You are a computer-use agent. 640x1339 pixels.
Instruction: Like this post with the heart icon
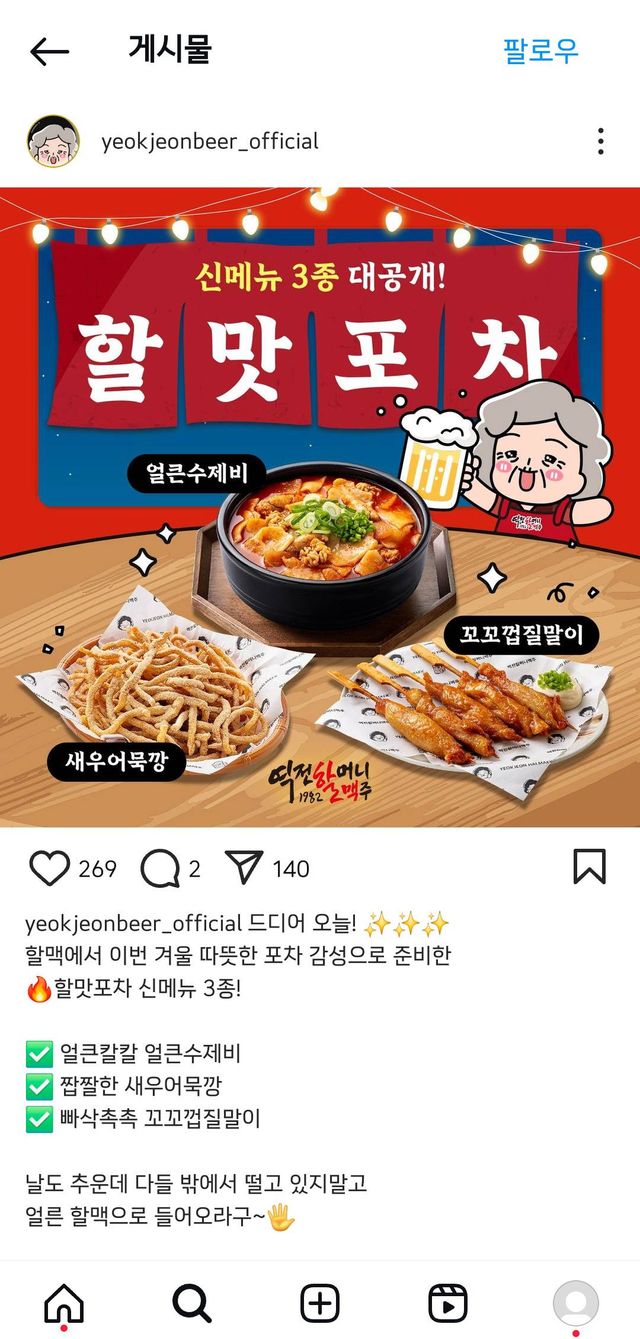click(49, 868)
